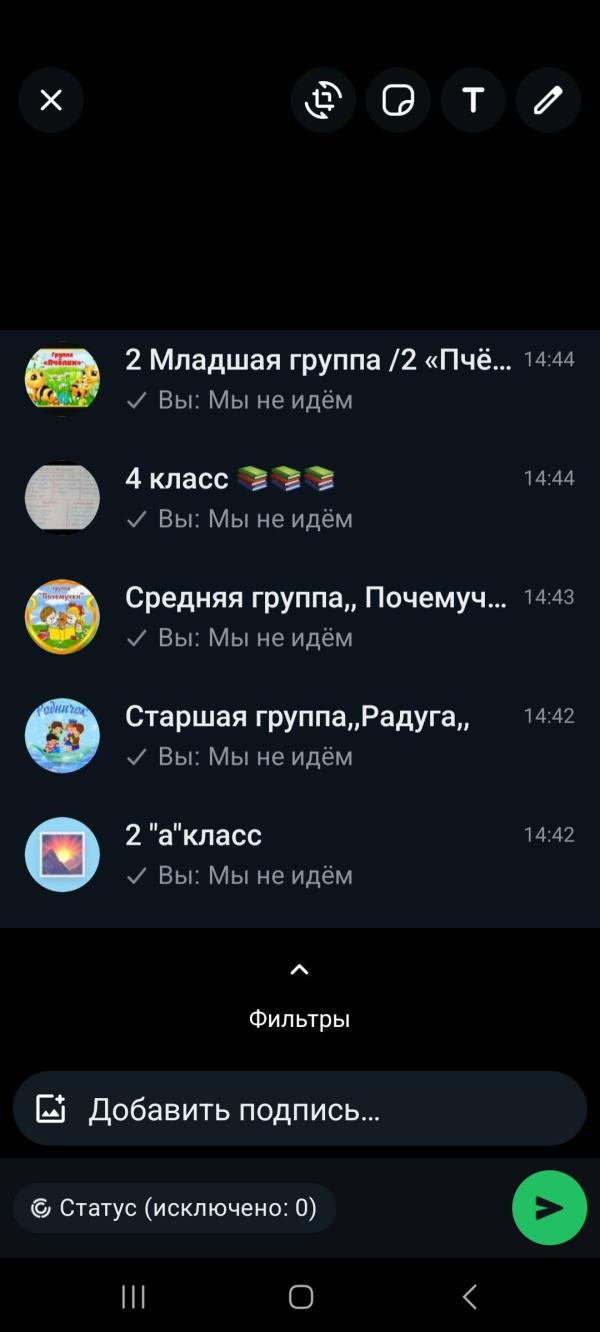Select the pencil drawing tool
The height and width of the screenshot is (1332, 600).
click(548, 100)
